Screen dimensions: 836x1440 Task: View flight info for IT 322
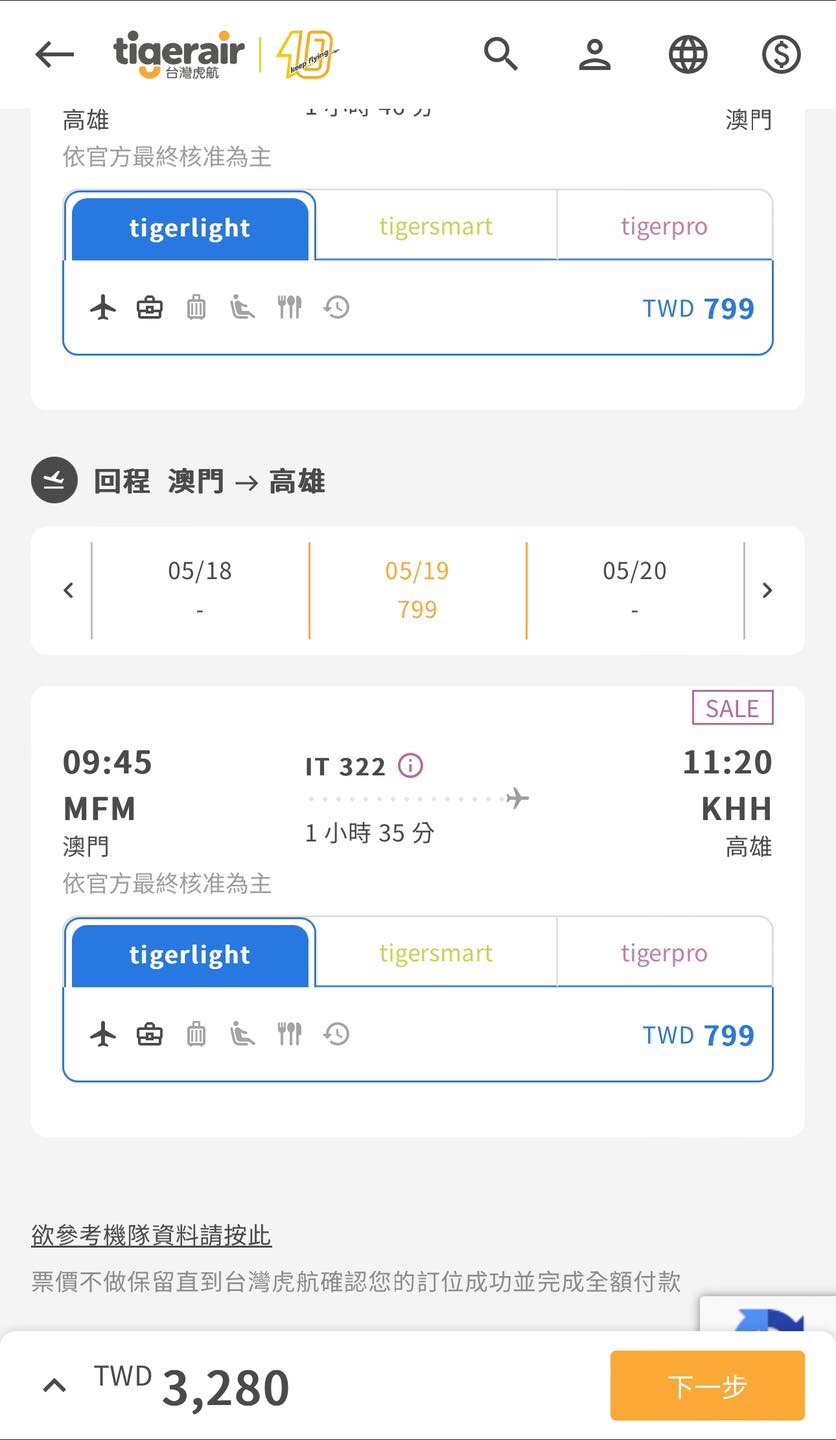pyautogui.click(x=411, y=766)
